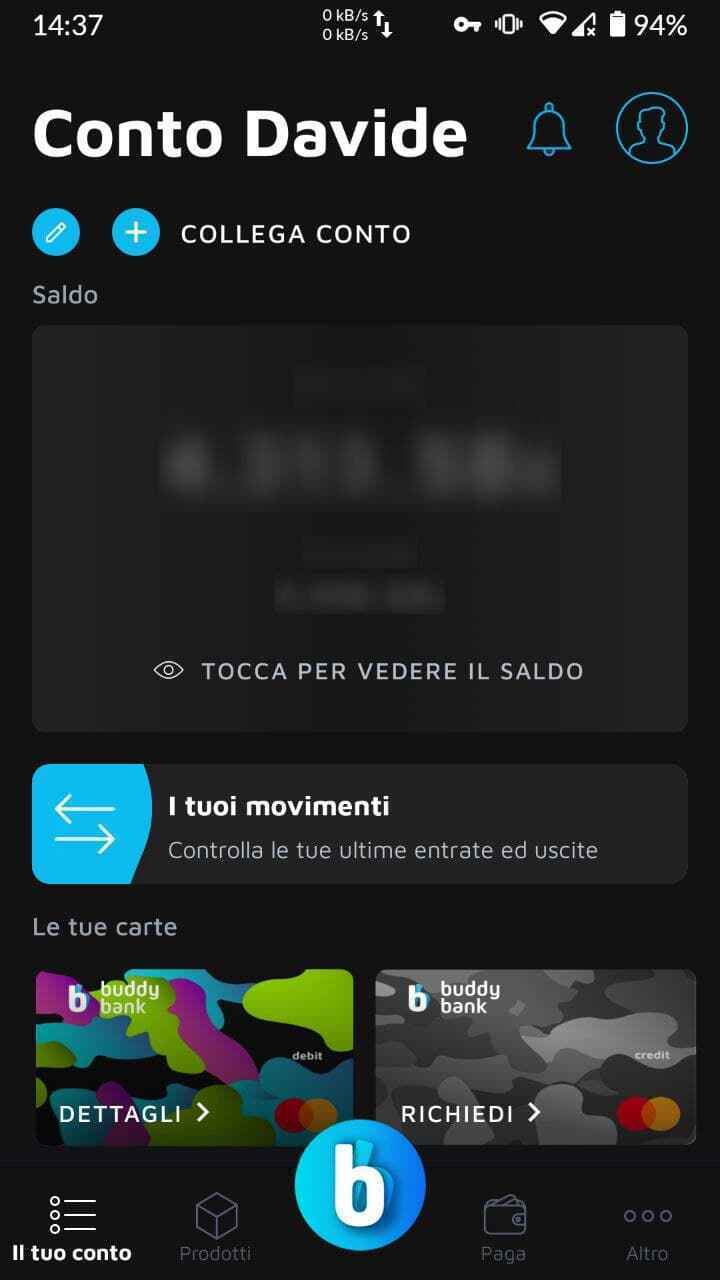Open the Altro tab

(x=647, y=1227)
